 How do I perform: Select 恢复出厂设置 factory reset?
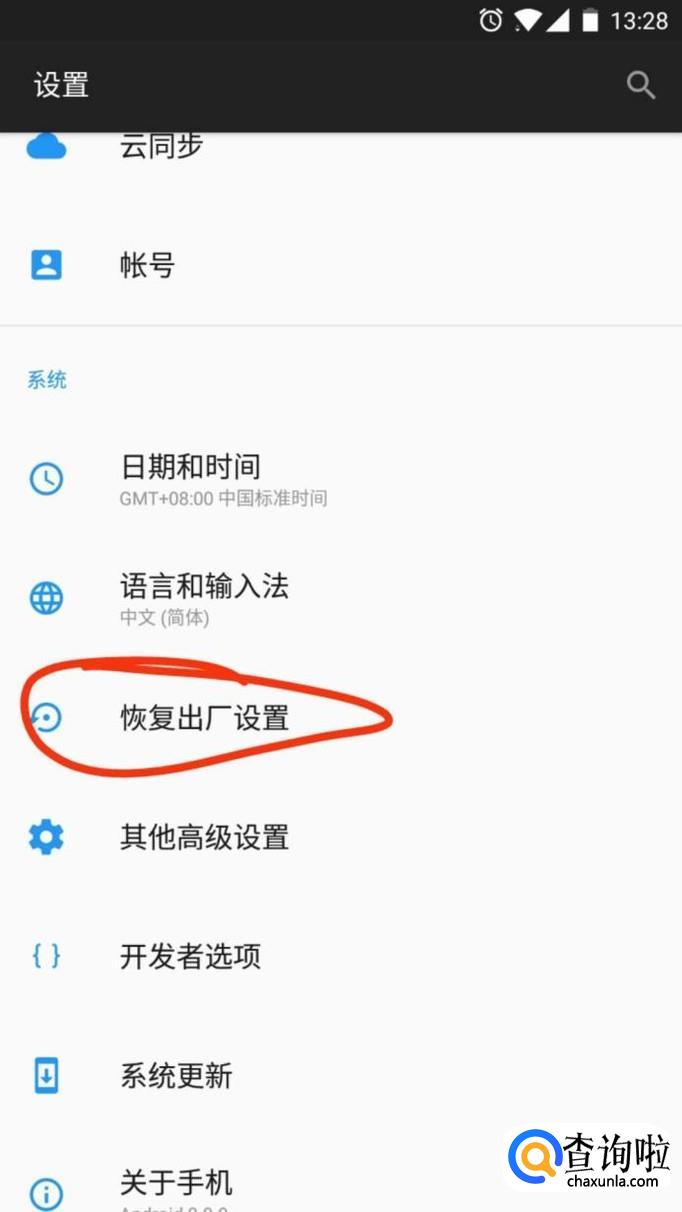click(x=341, y=717)
